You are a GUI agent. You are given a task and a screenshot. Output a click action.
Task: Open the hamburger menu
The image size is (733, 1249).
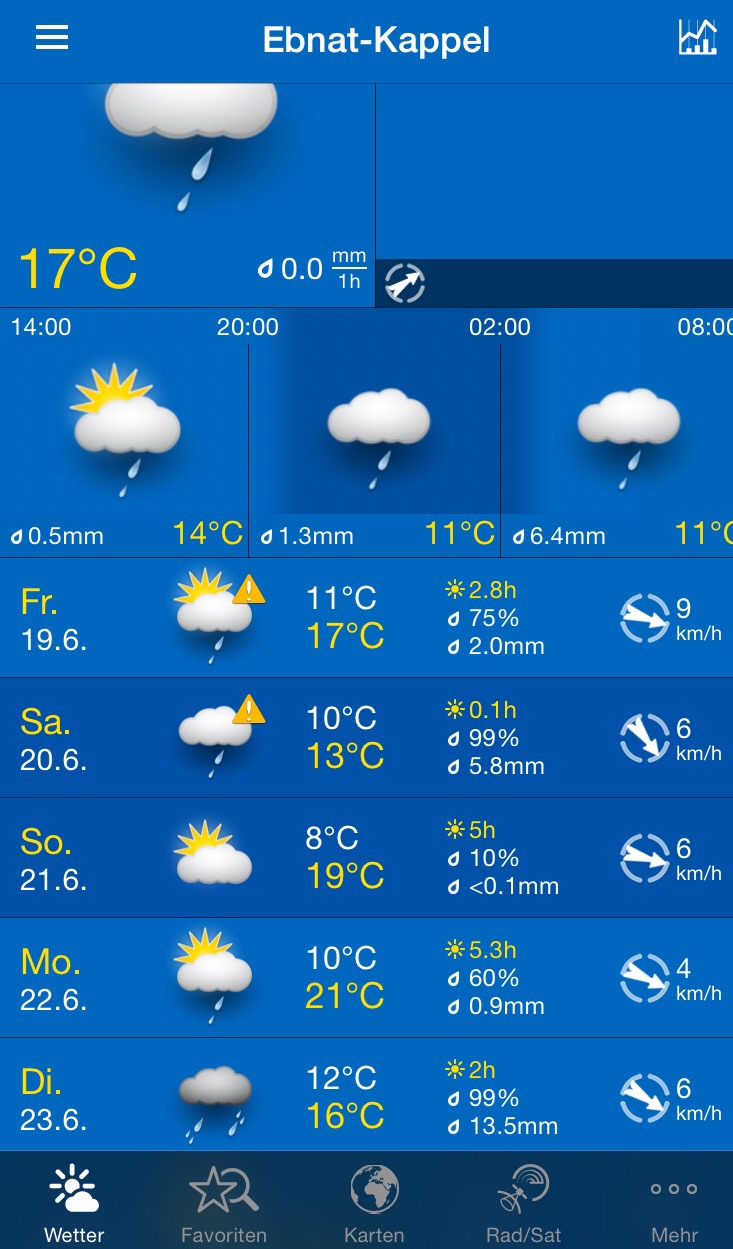tap(52, 38)
